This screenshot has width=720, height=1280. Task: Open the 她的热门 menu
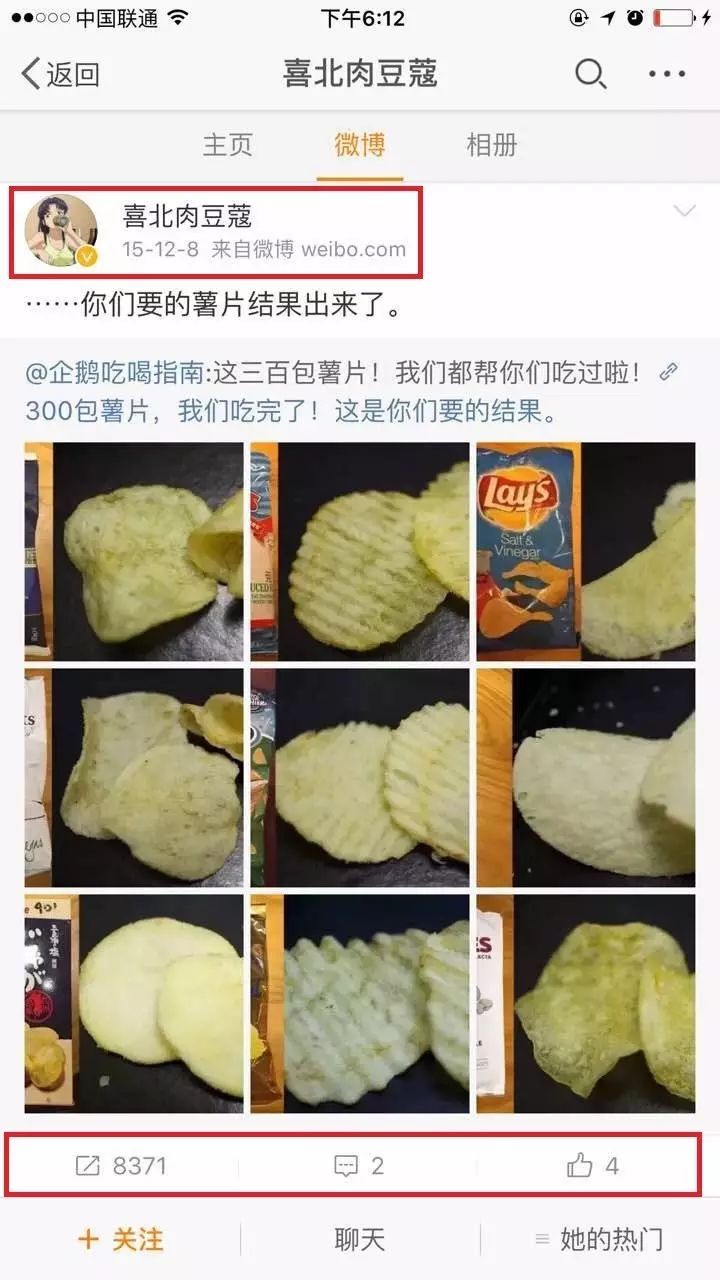coord(598,1240)
